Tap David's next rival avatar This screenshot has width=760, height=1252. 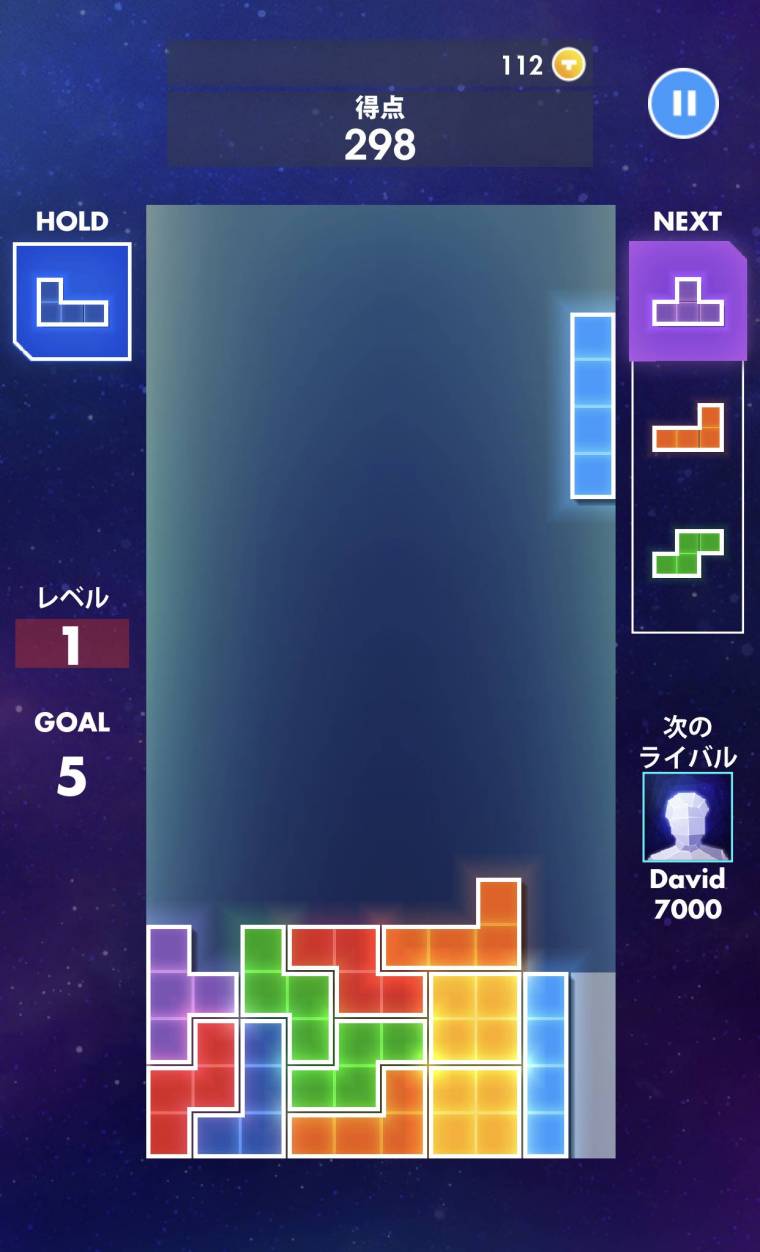687,817
